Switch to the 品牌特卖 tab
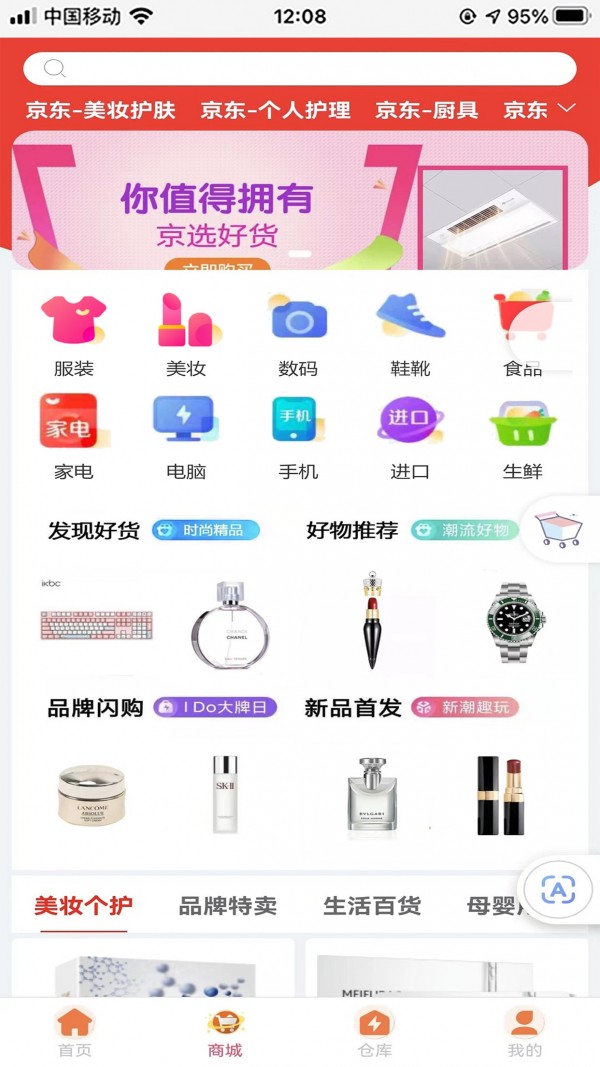The image size is (600, 1067). click(x=227, y=906)
